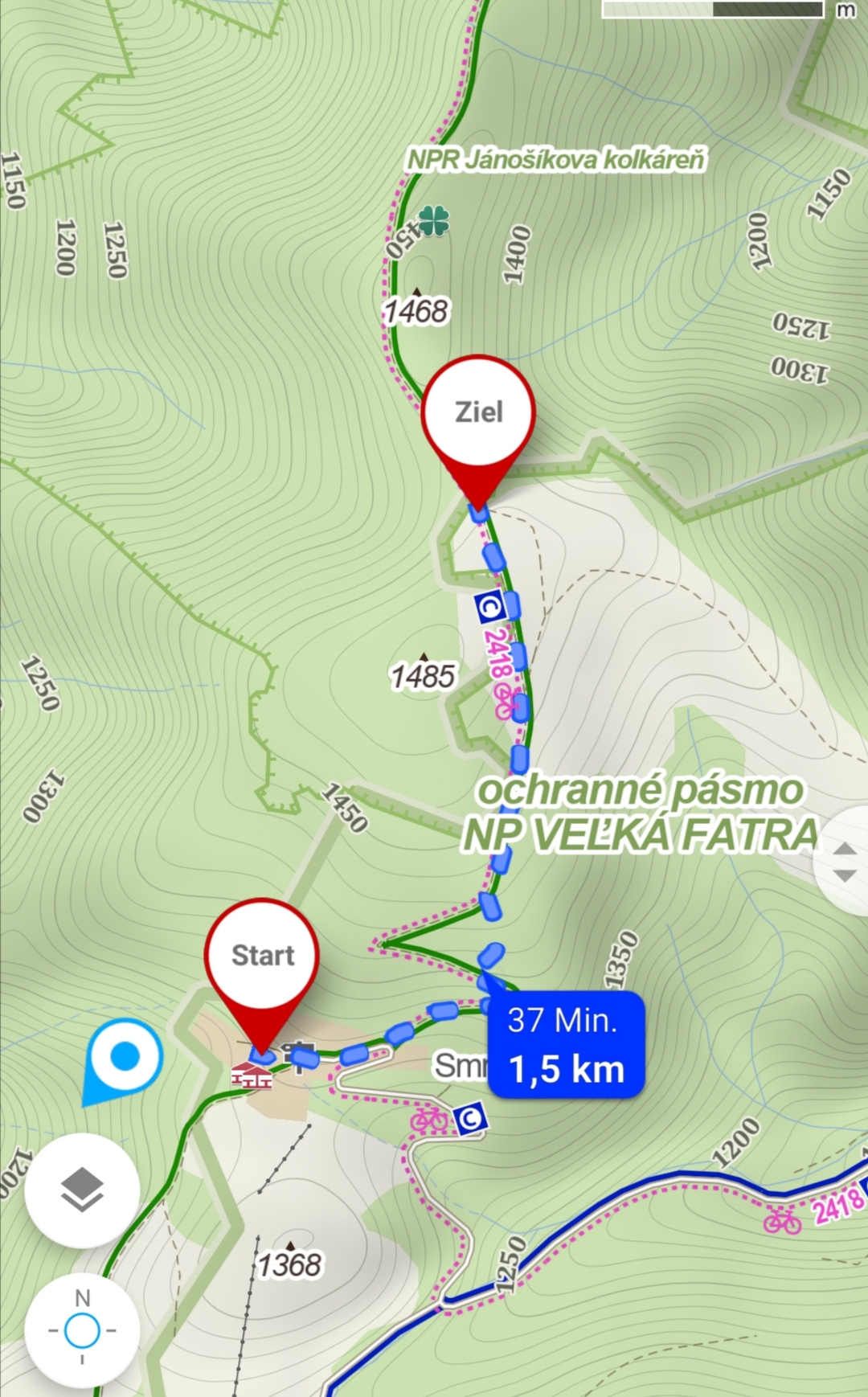Open the 37 Min. route info bubble
Image resolution: width=868 pixels, height=1397 pixels.
tap(567, 1045)
